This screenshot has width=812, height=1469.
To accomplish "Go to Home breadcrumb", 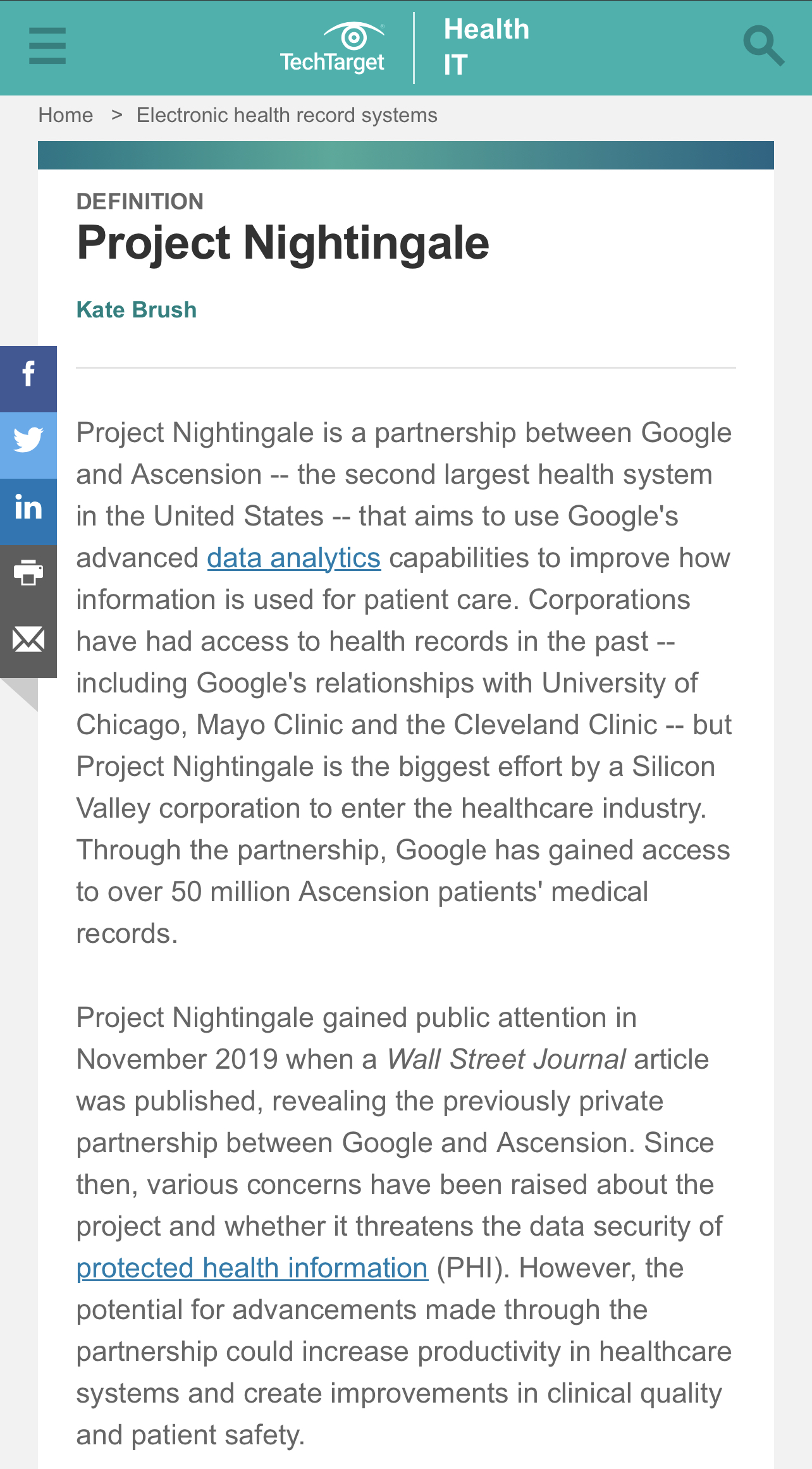I will pyautogui.click(x=66, y=115).
